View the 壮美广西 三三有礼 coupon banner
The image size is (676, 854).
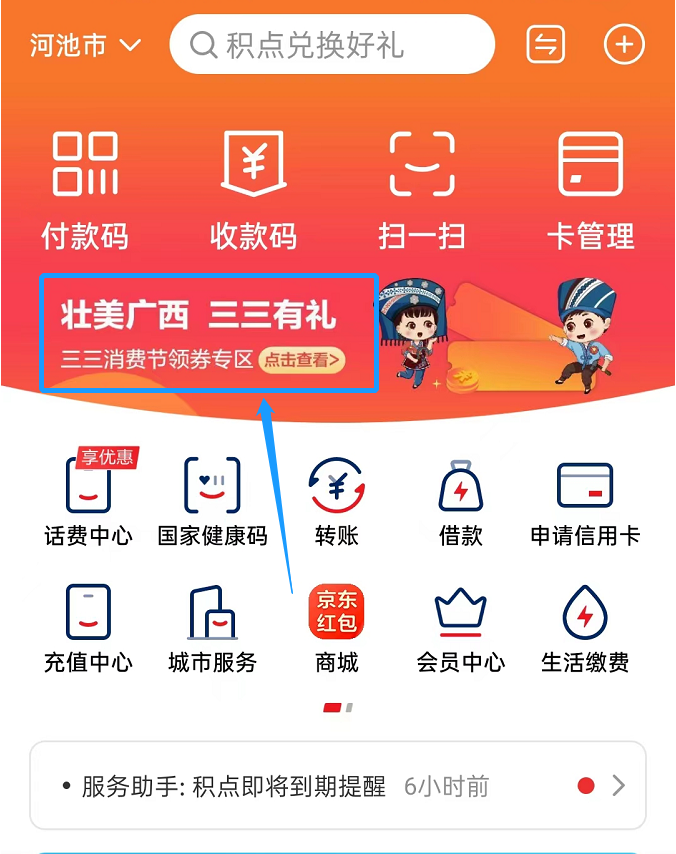[207, 333]
